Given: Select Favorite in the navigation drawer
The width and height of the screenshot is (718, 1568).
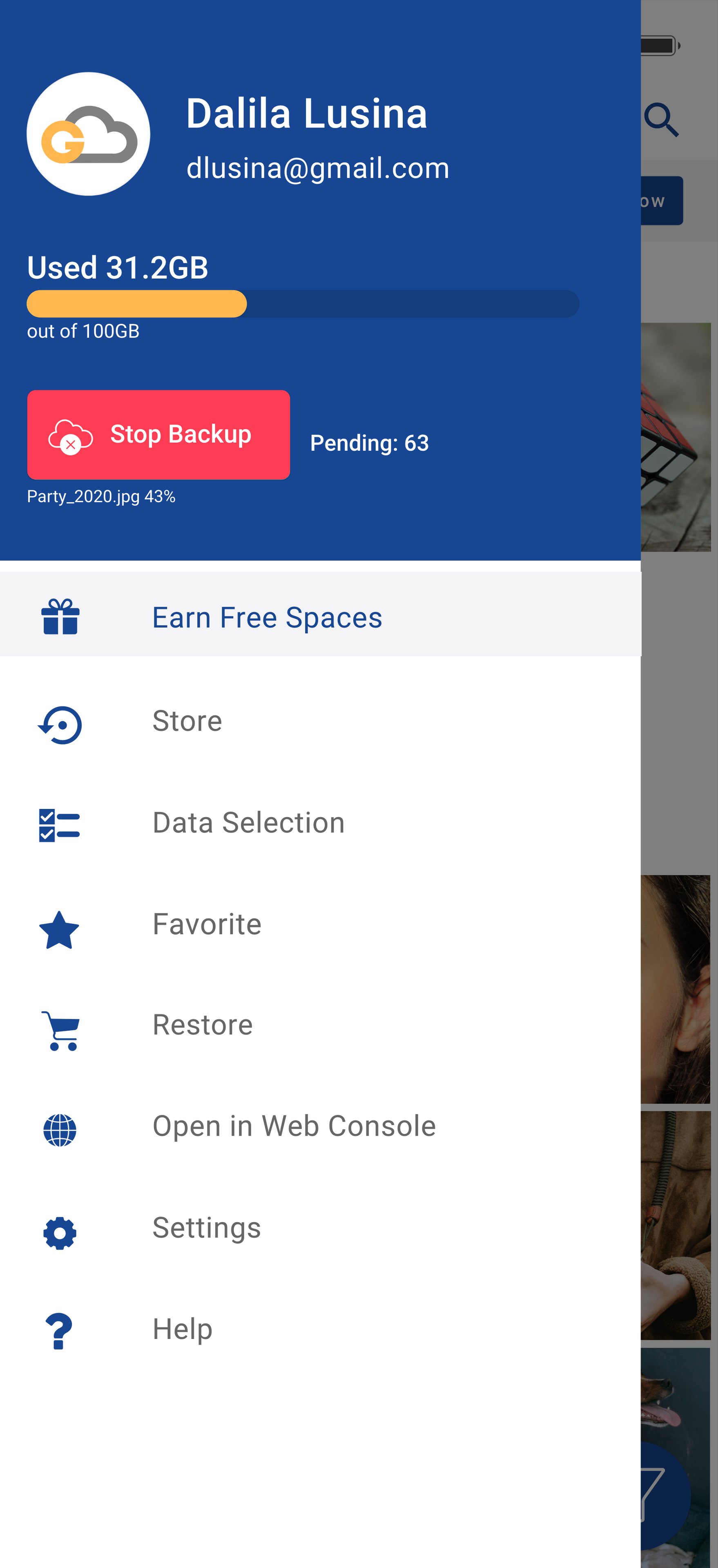Looking at the screenshot, I should pyautogui.click(x=206, y=923).
